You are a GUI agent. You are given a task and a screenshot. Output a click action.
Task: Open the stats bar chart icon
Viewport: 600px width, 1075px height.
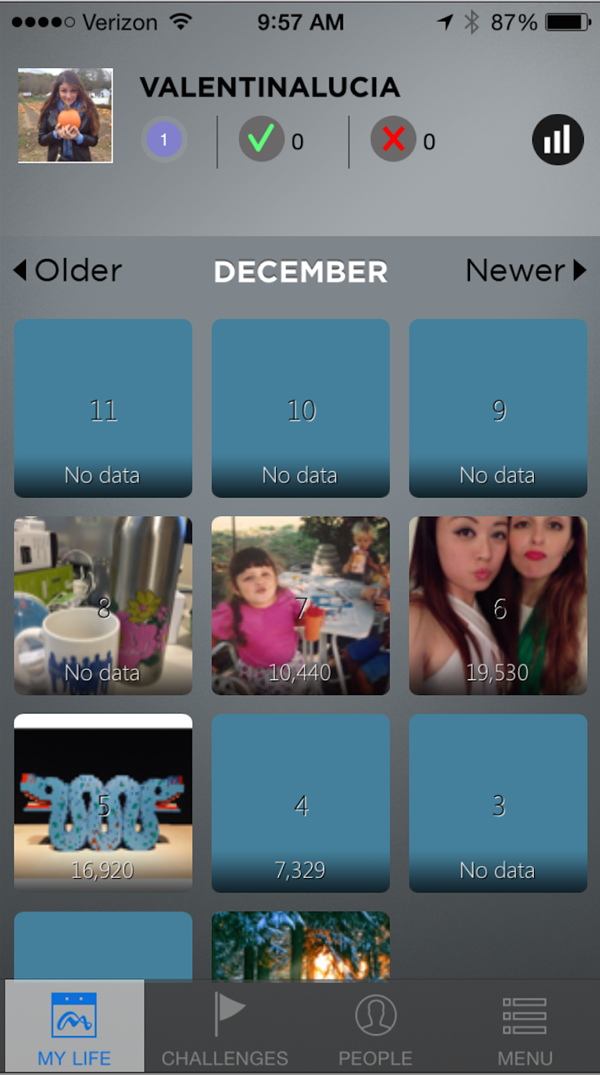click(x=557, y=141)
